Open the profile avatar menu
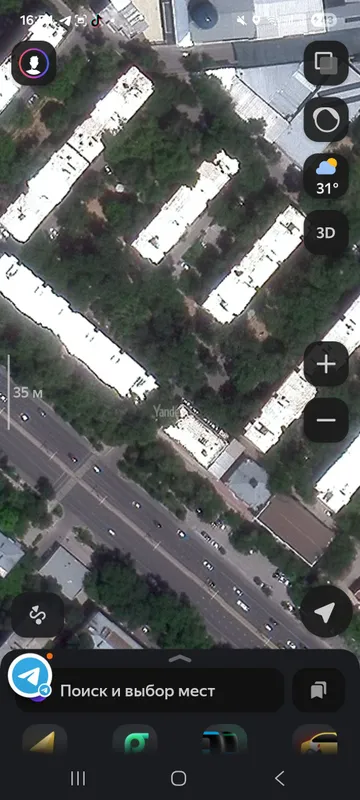The height and width of the screenshot is (800, 360). [x=34, y=63]
